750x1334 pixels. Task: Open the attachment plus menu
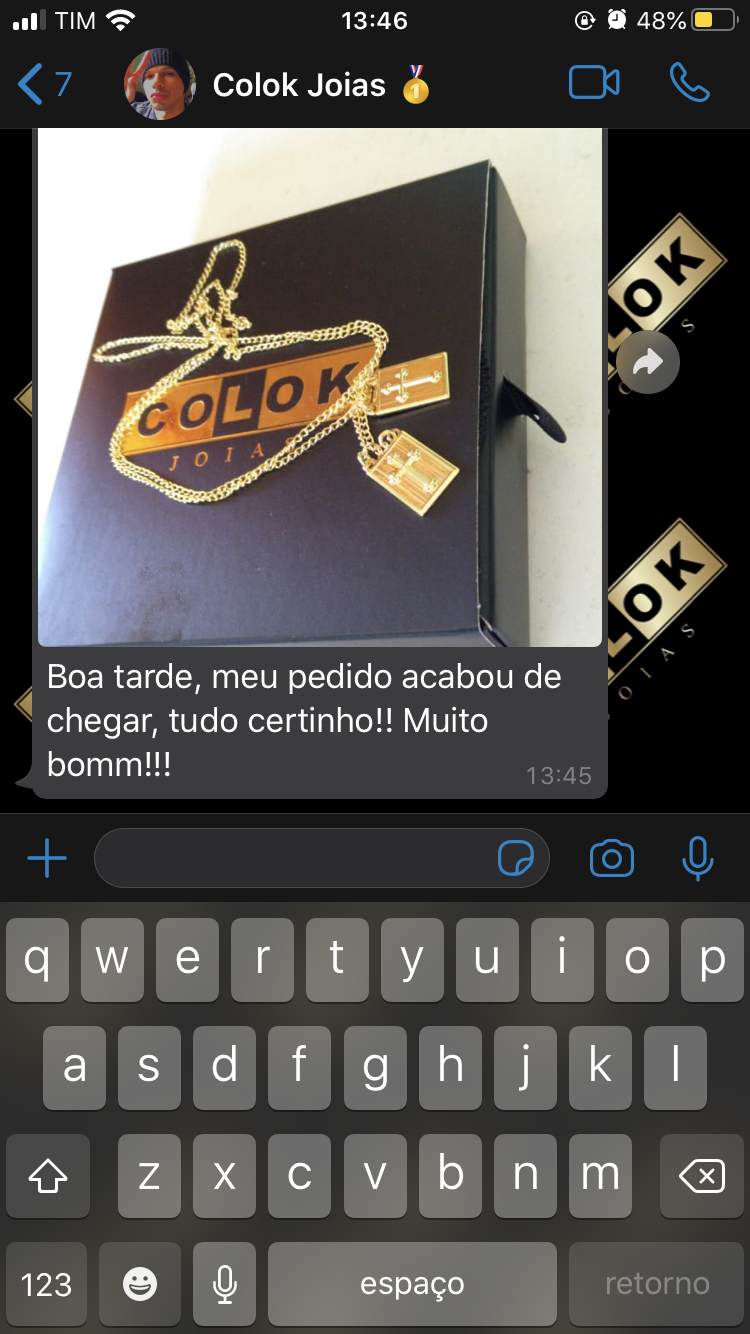(x=46, y=858)
